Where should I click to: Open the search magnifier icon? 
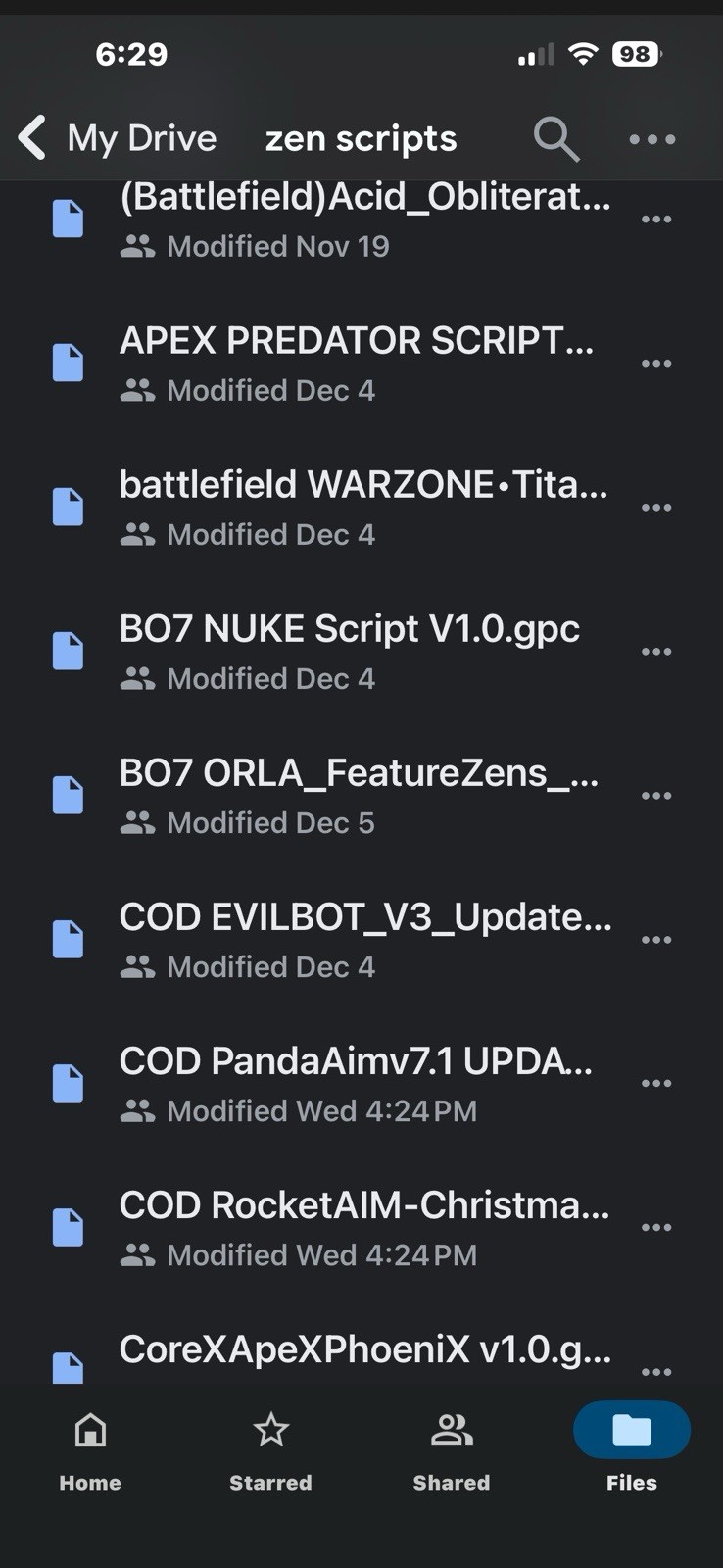[555, 139]
